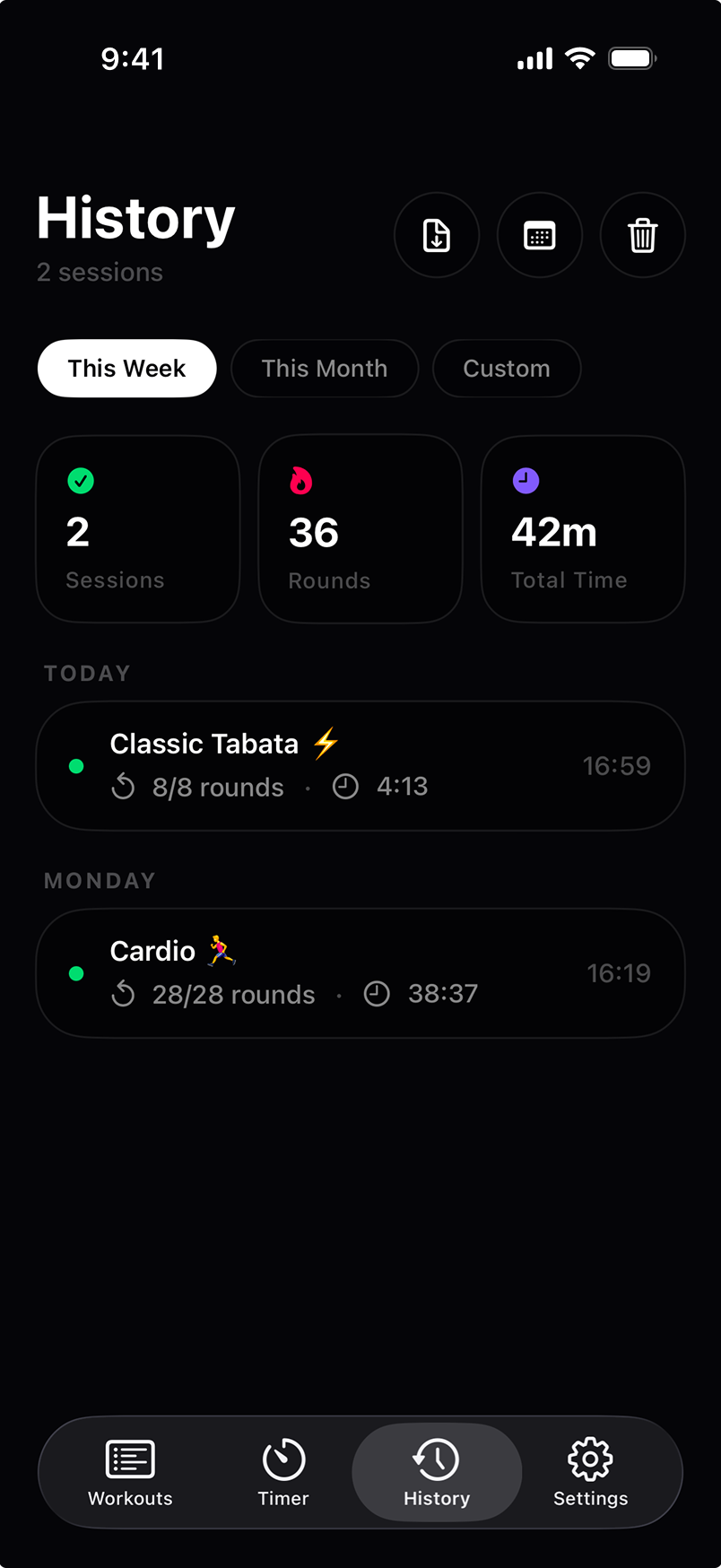The image size is (721, 1568).
Task: Switch to the Timer tab
Action: 283,1472
